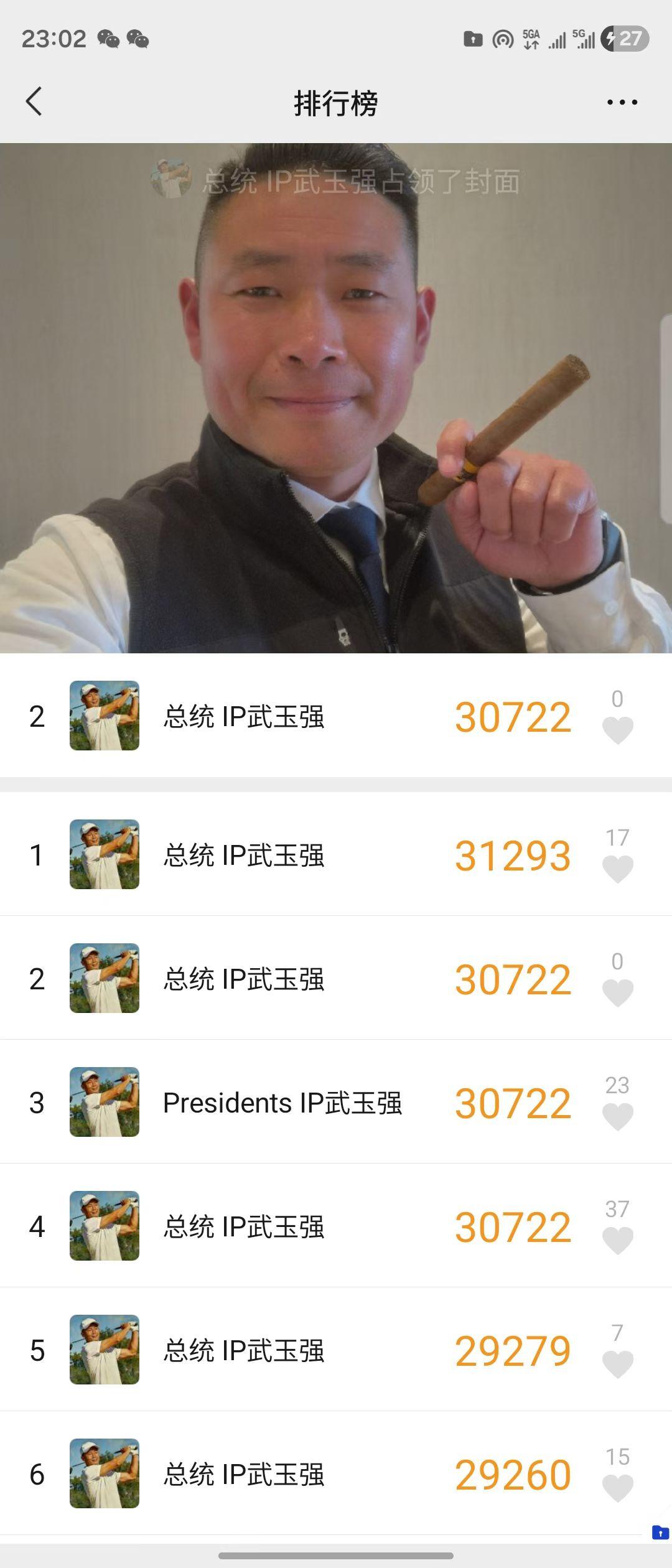672x1568 pixels.
Task: Open the avatar in the topmost rank 2 row
Action: pyautogui.click(x=105, y=716)
